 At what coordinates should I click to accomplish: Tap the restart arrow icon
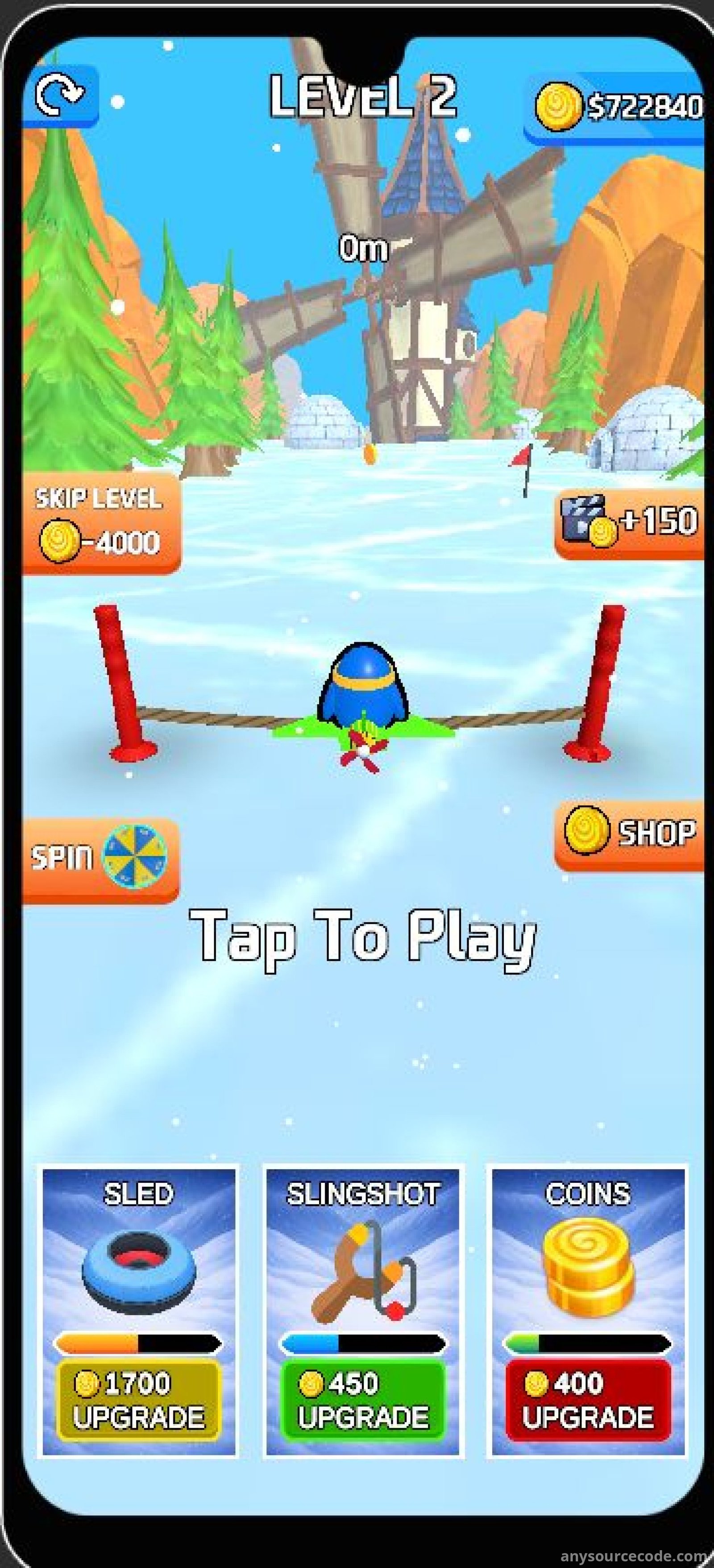click(x=60, y=95)
